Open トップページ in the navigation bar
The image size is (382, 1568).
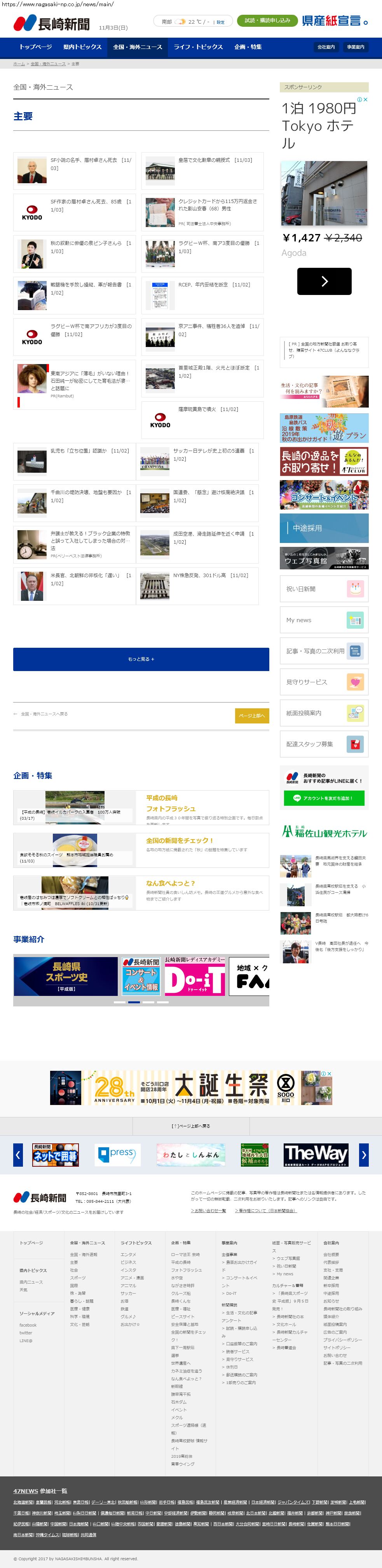point(35,47)
